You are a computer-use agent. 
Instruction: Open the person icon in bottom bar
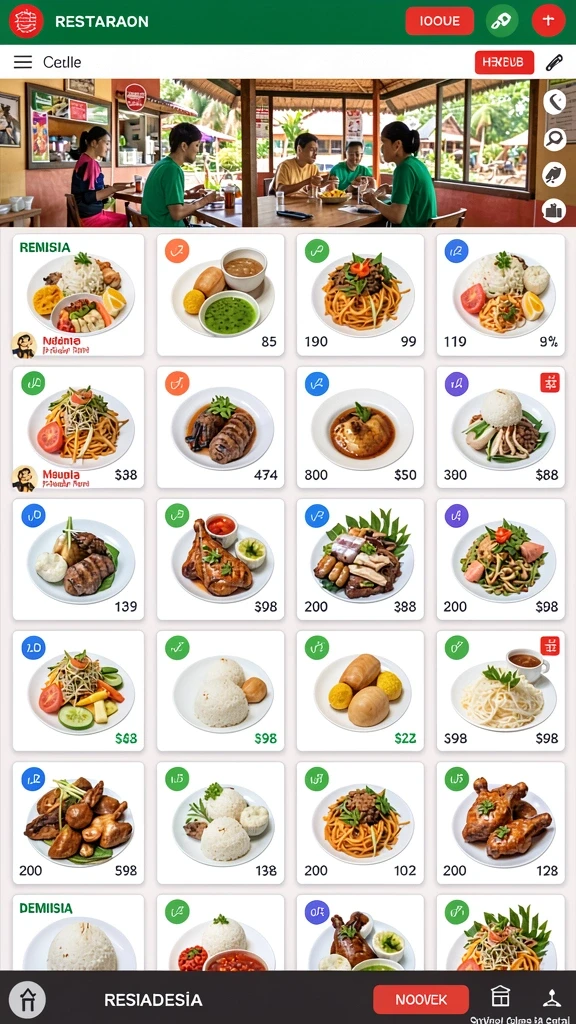[552, 997]
